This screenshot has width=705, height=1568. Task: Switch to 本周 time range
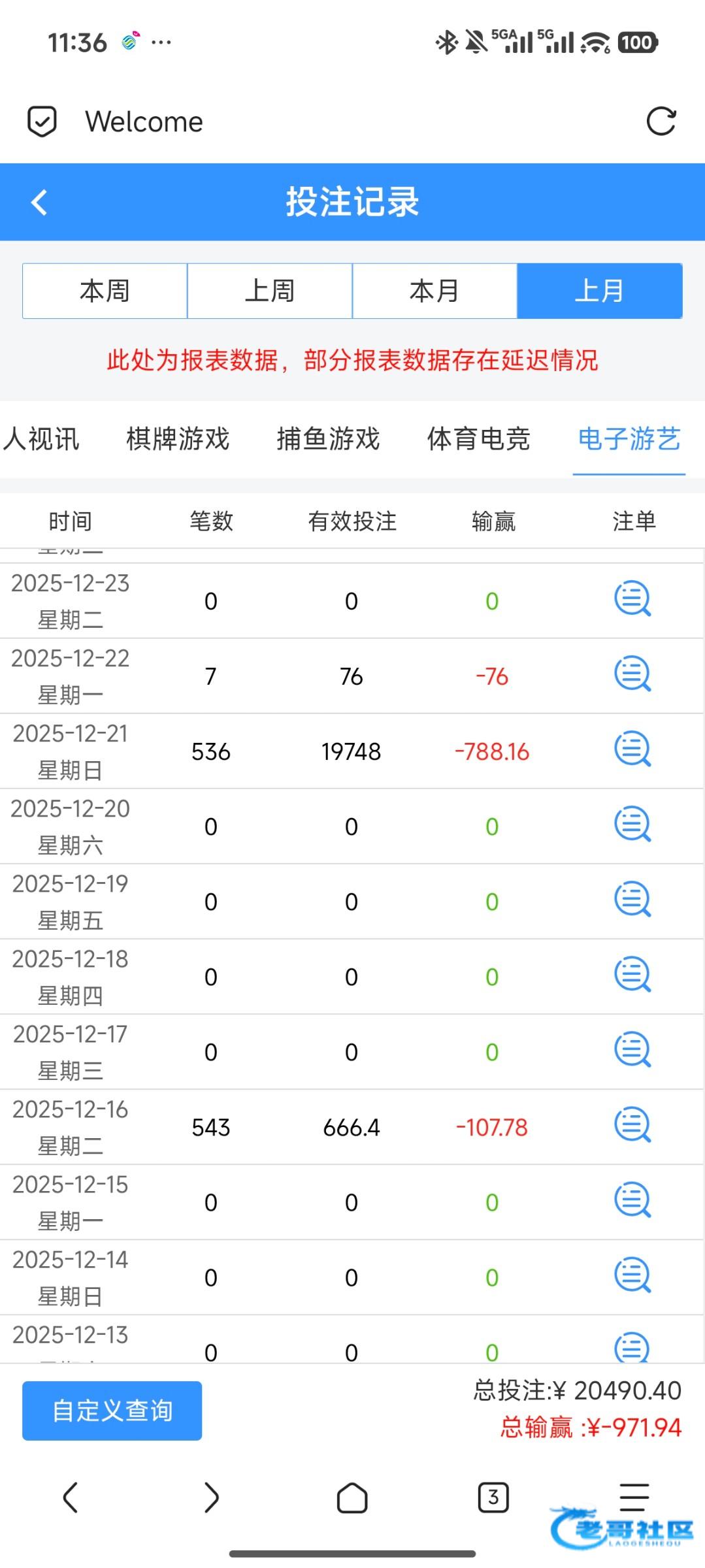(105, 291)
